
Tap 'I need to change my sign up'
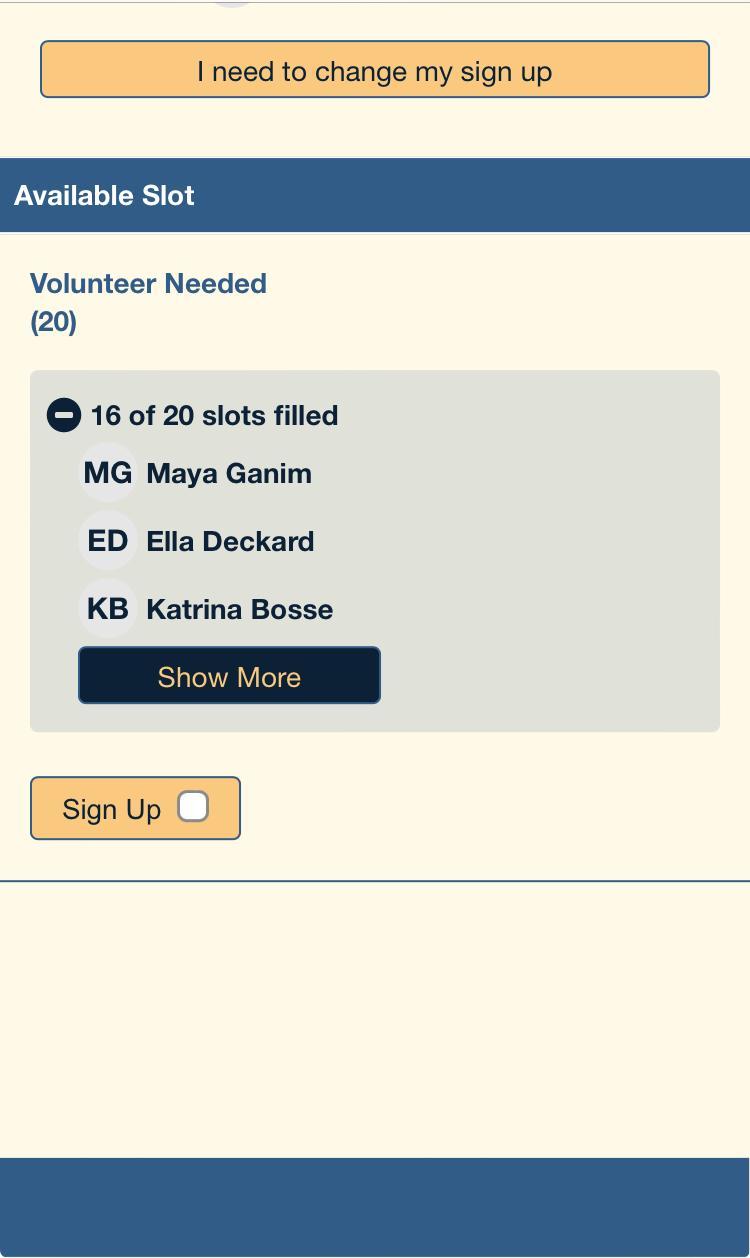tap(374, 70)
